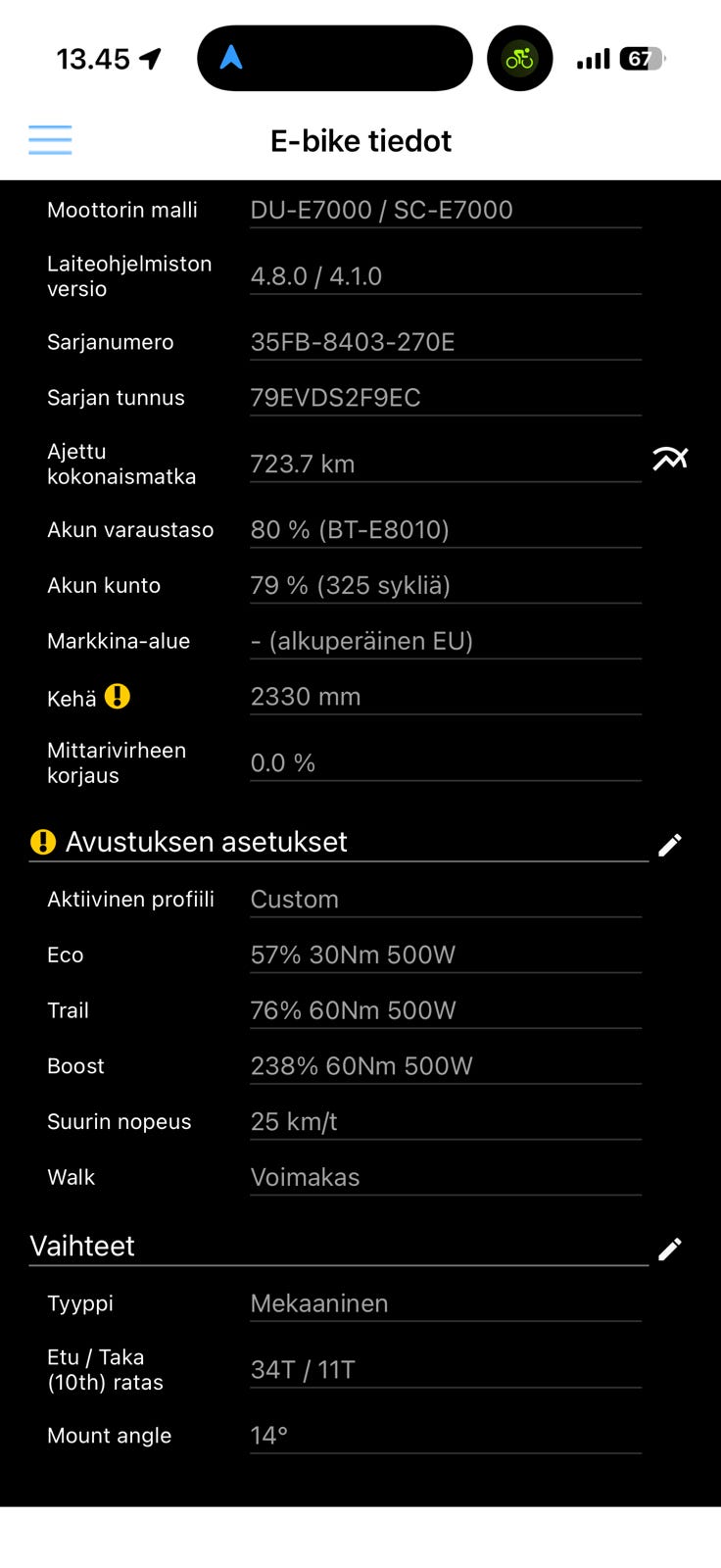Open the hamburger drawer menu
721x1568 pixels.
50,140
